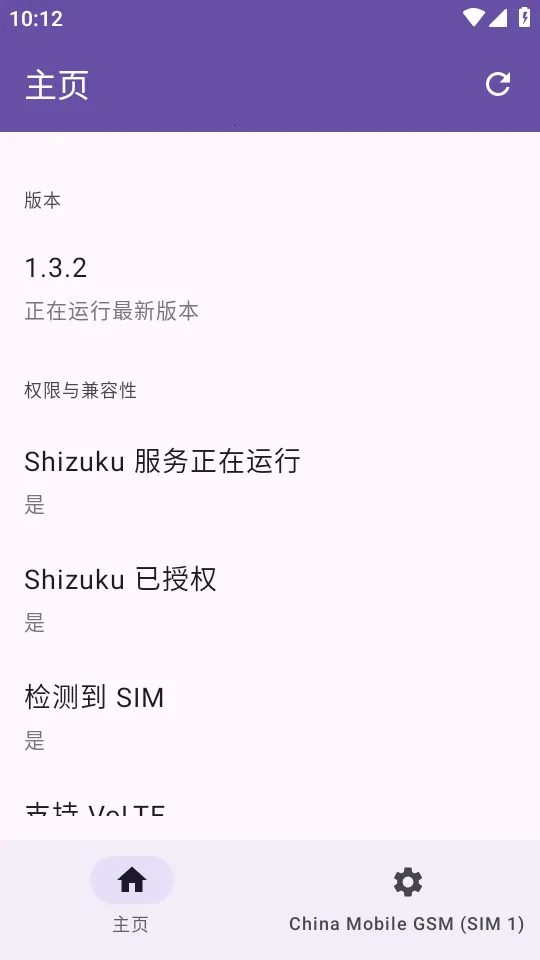Refresh the status page
540x960 pixels.
(498, 84)
